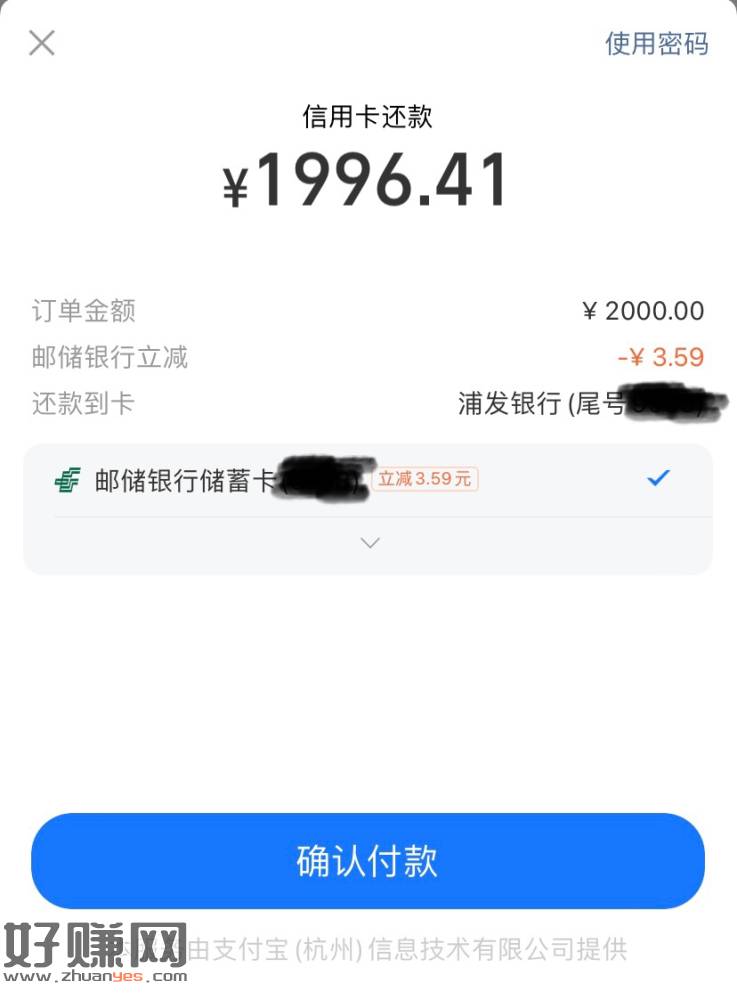Tap 使用密码 to pay with password
The width and height of the screenshot is (737, 1000).
[x=656, y=44]
